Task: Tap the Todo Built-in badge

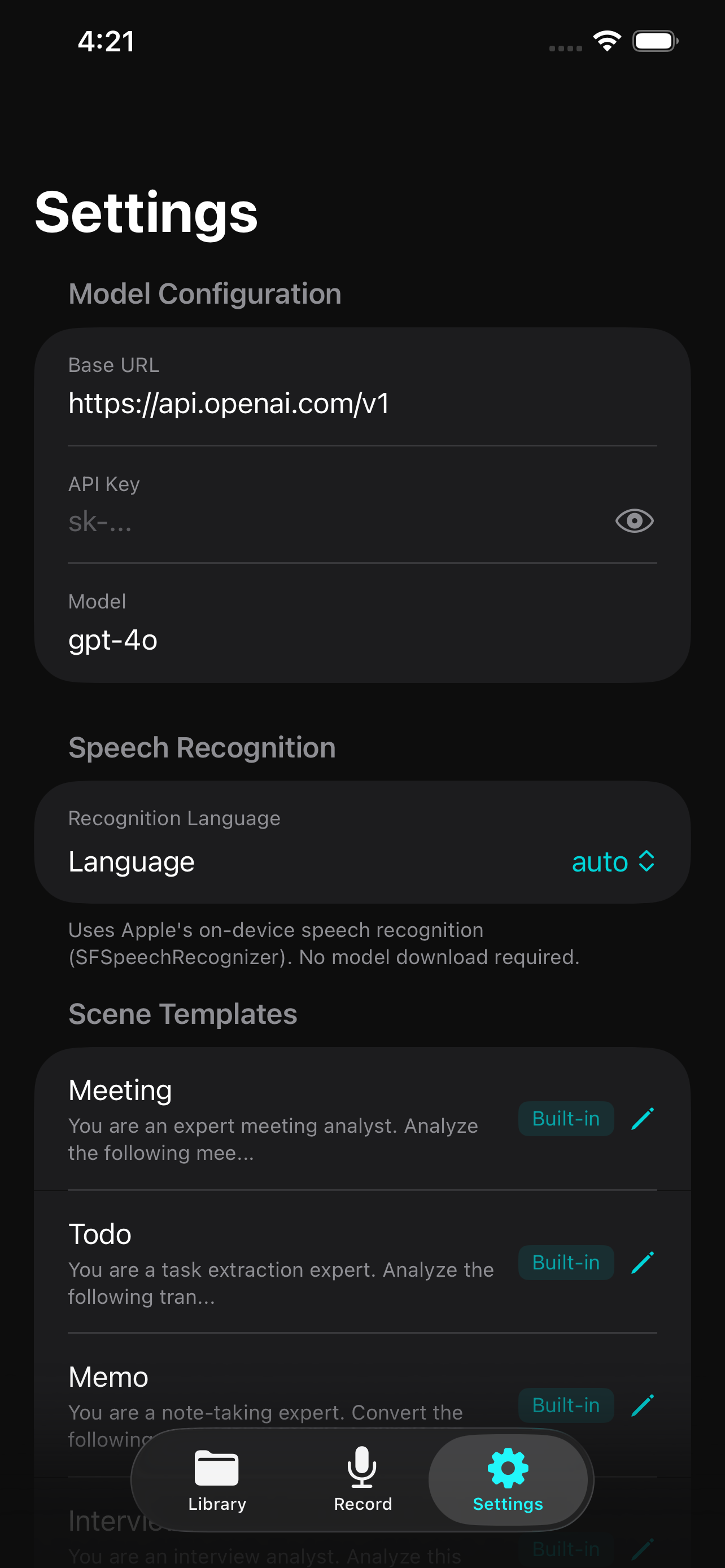Action: tap(566, 1262)
